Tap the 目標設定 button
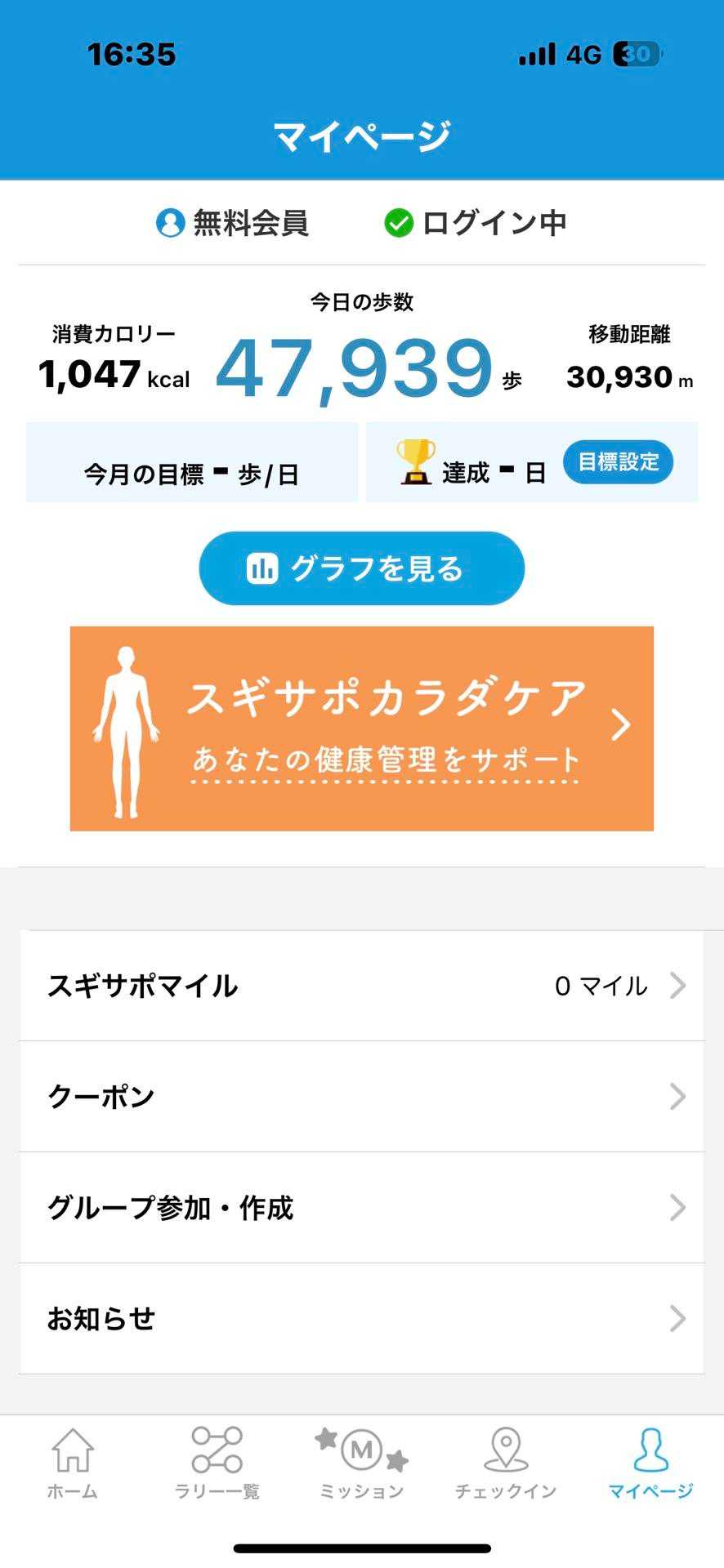The width and height of the screenshot is (724, 1568). tap(618, 462)
